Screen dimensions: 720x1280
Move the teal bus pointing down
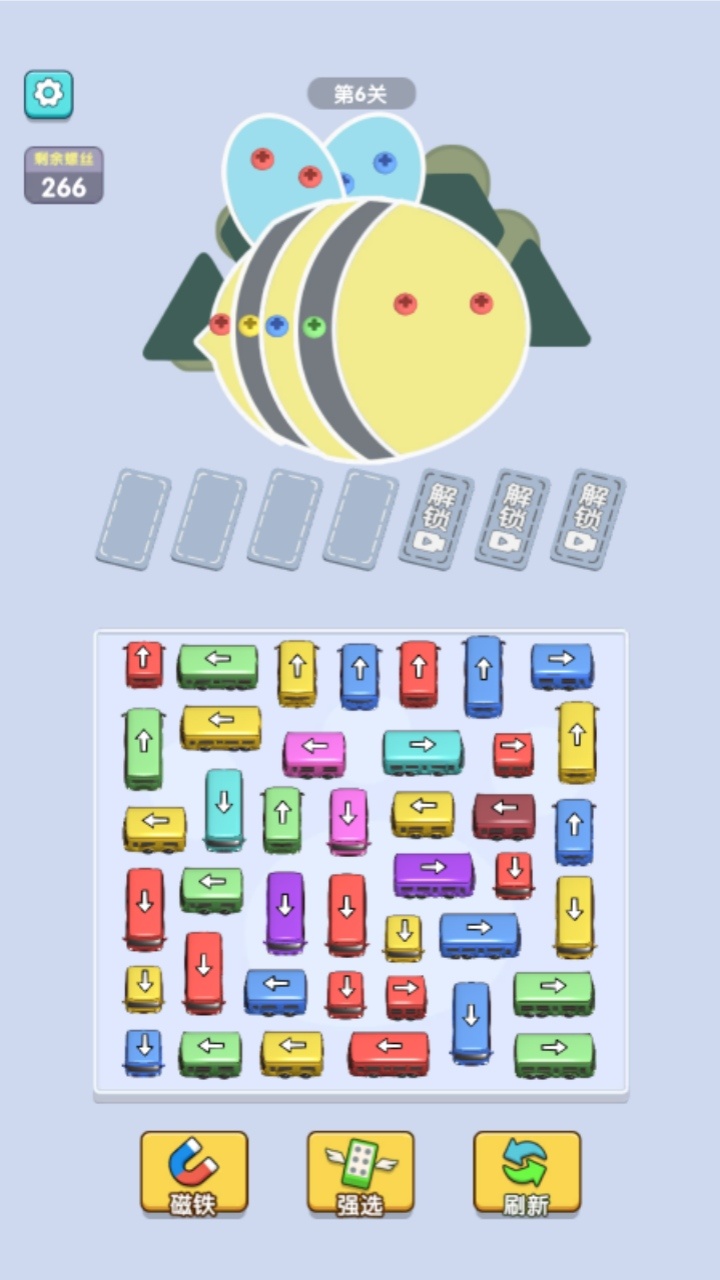coord(224,808)
